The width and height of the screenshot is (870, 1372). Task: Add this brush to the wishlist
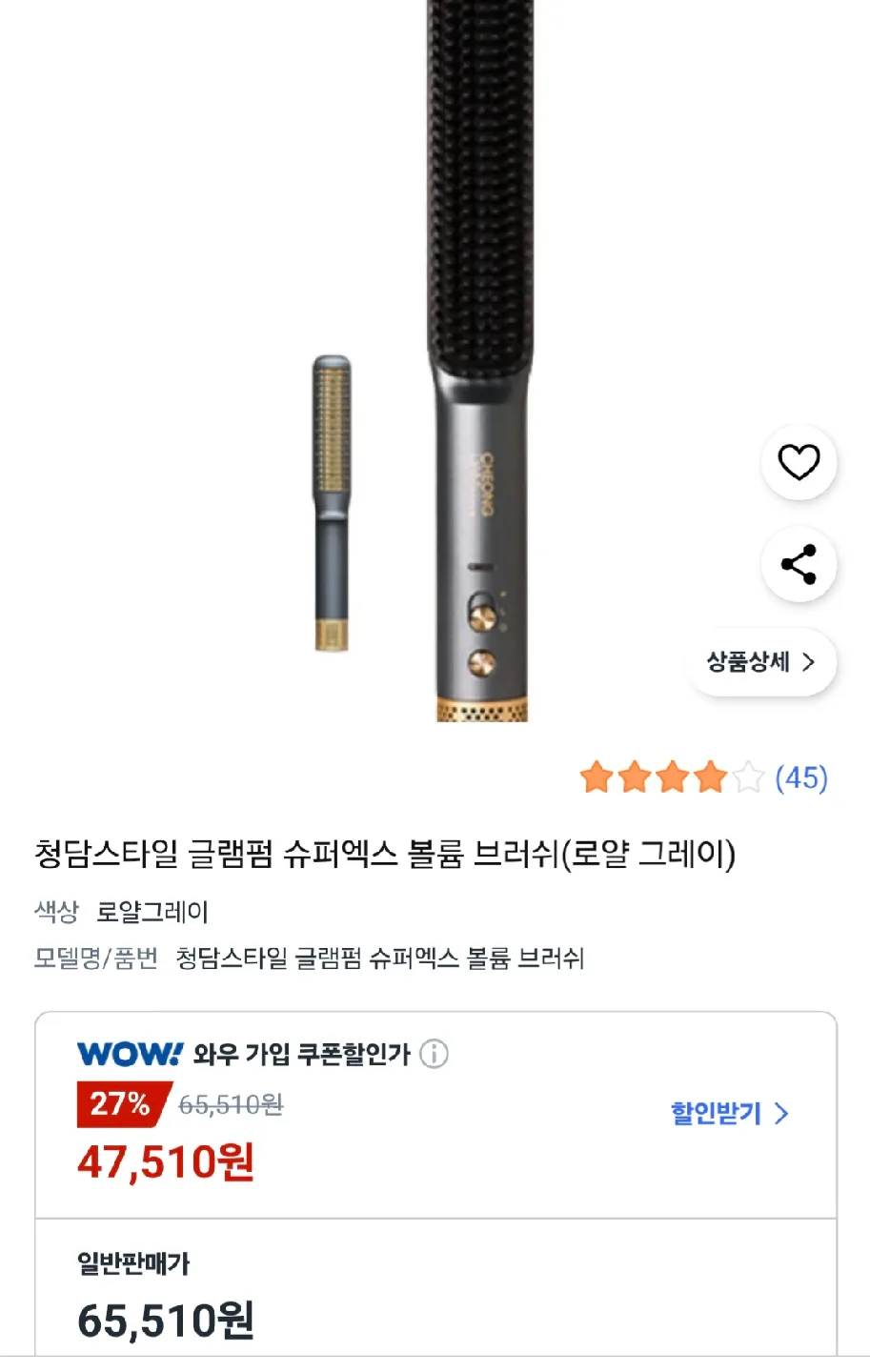tap(799, 463)
